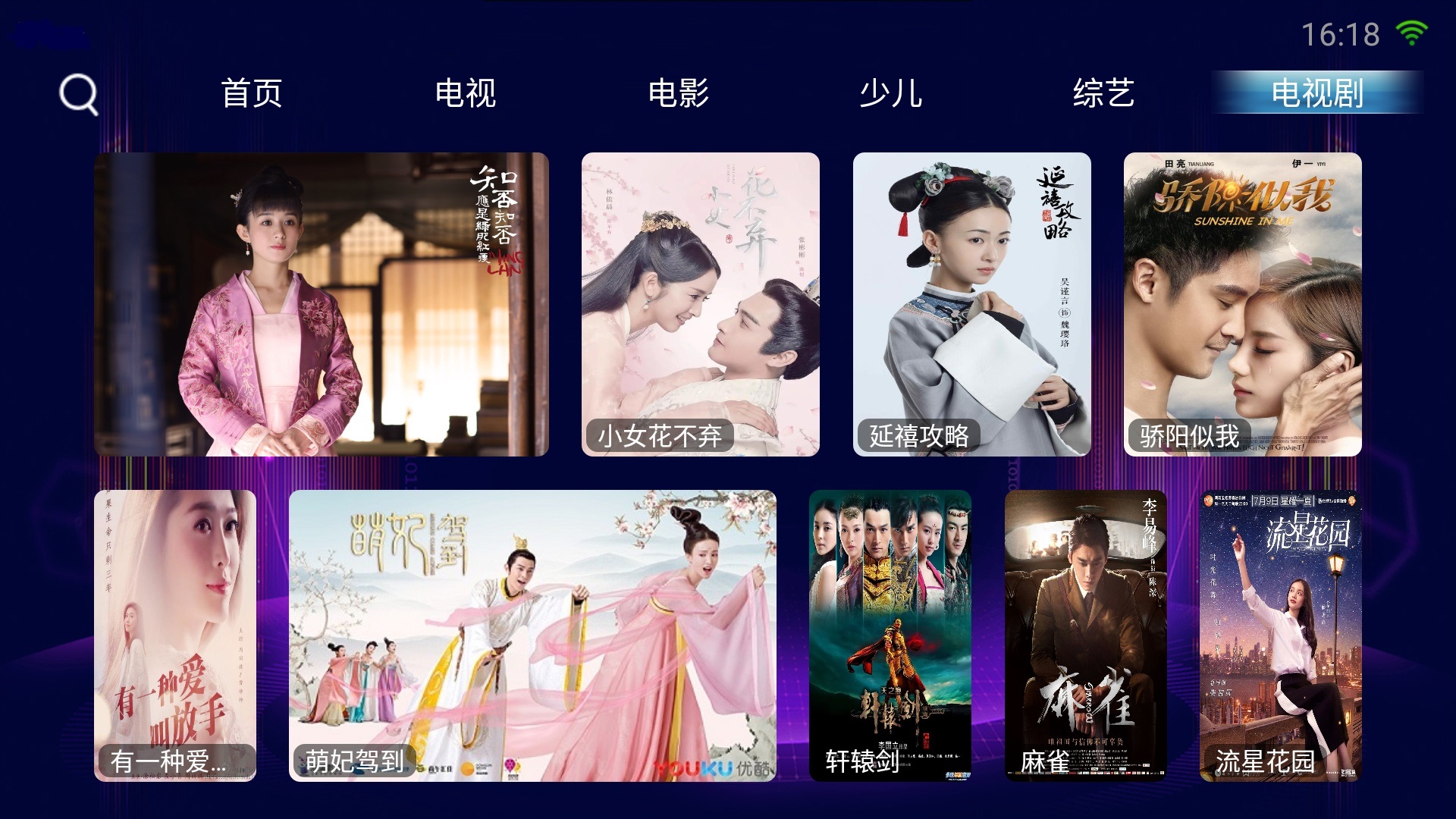Viewport: 1456px width, 819px height.
Task: Select the 延禧攻略 drama card
Action: tap(971, 304)
